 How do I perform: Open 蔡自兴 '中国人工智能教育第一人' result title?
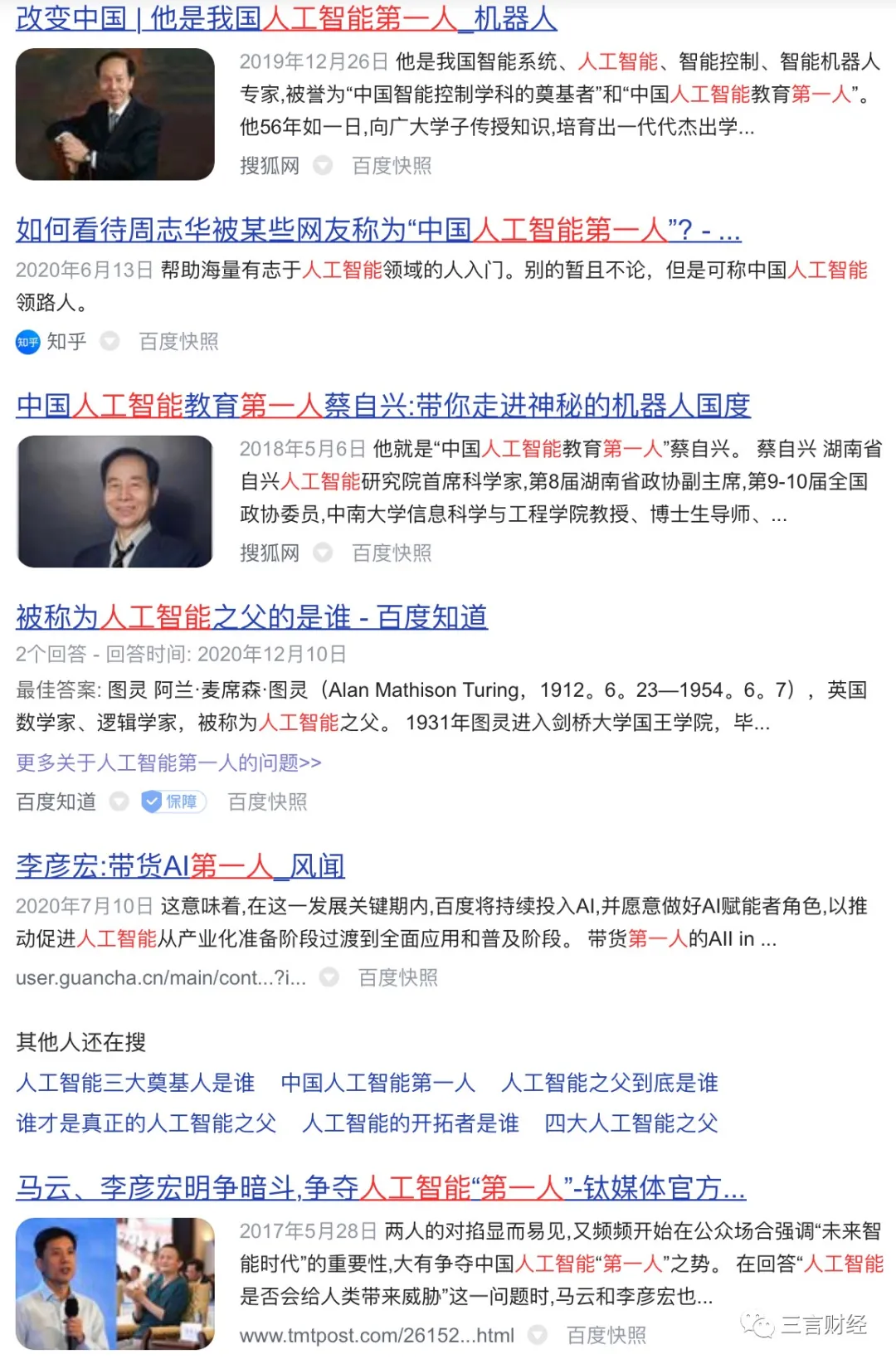(382, 406)
